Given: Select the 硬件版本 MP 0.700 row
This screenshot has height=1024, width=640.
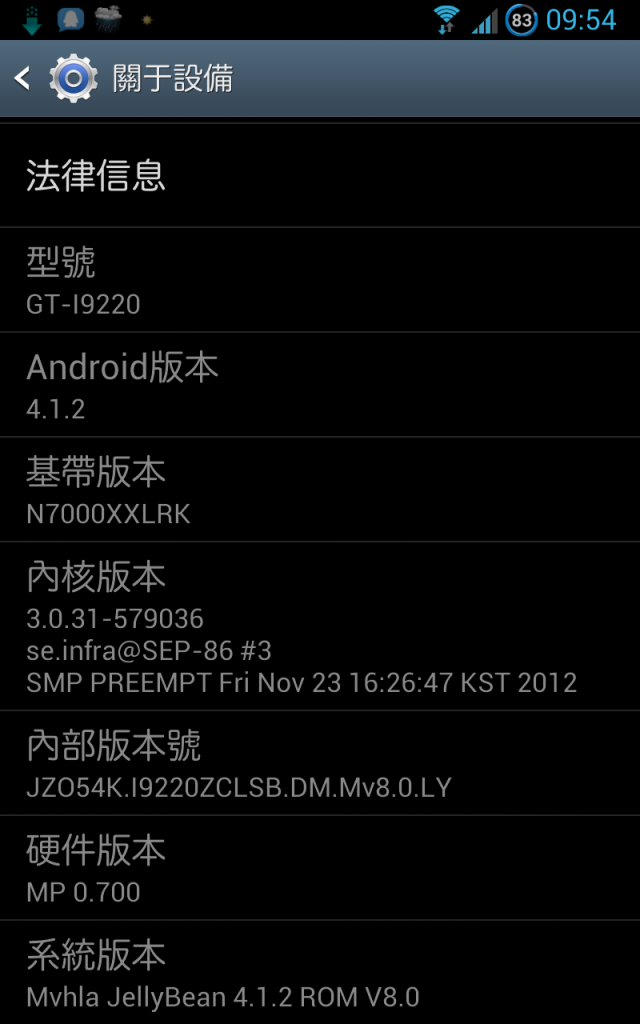Looking at the screenshot, I should click(x=320, y=868).
